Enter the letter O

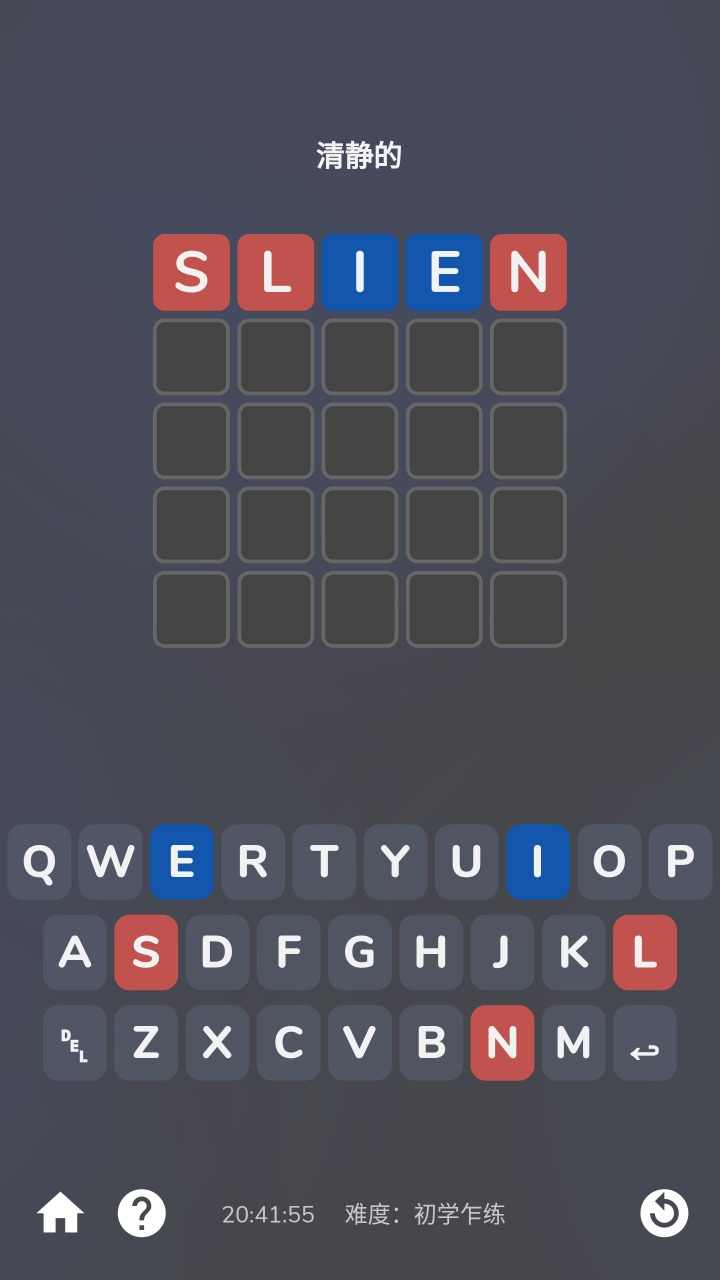(609, 861)
